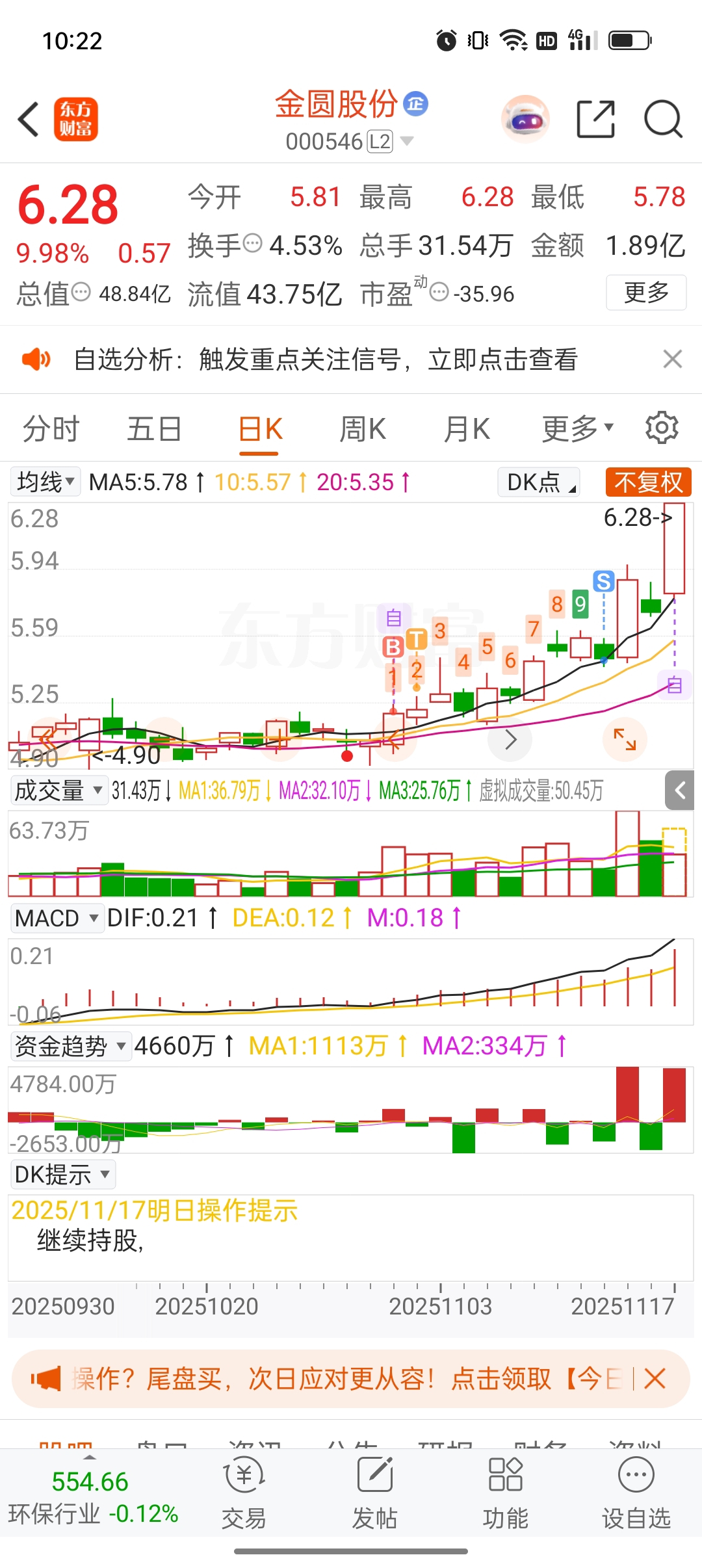Image resolution: width=702 pixels, height=1568 pixels.
Task: Go back using the top-left arrow
Action: (29, 120)
